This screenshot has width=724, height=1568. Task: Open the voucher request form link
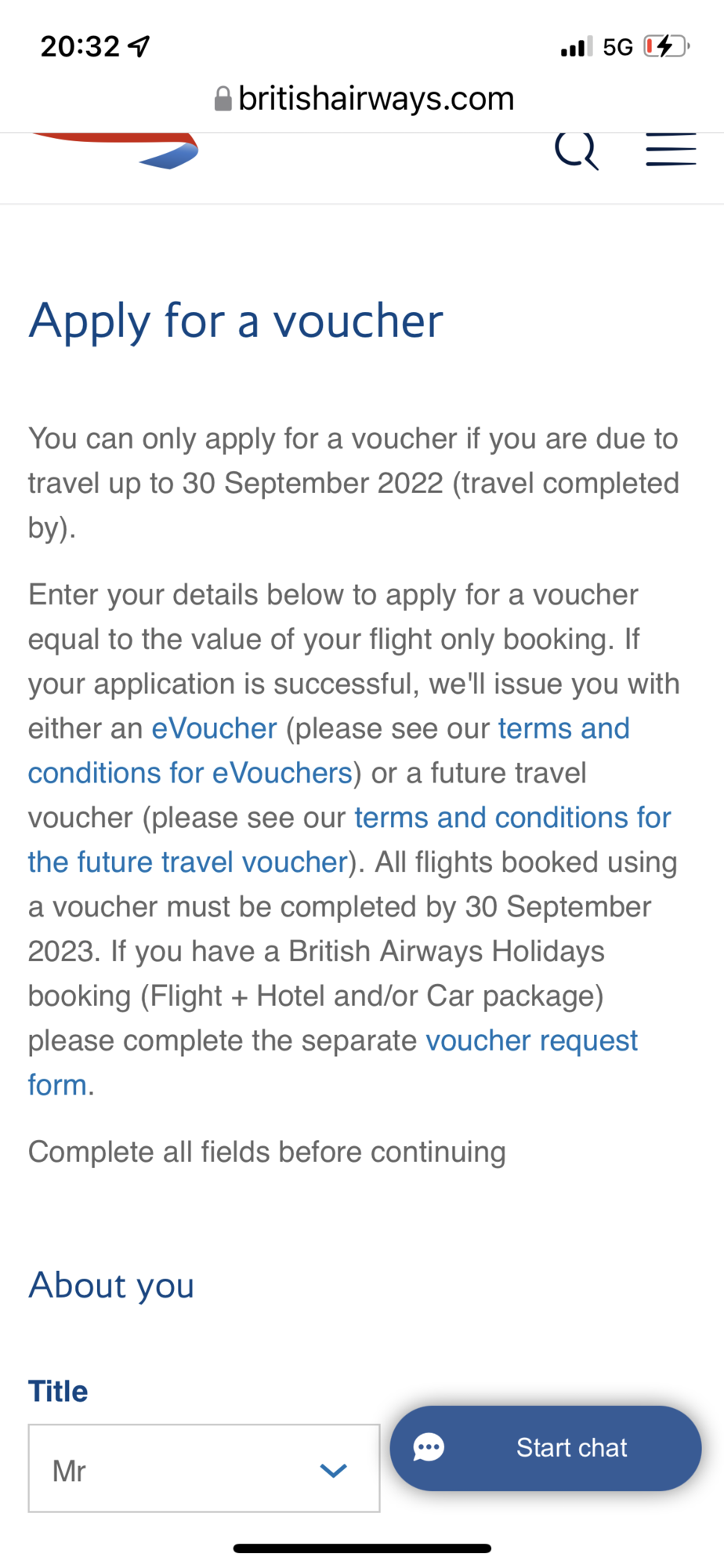333,1062
